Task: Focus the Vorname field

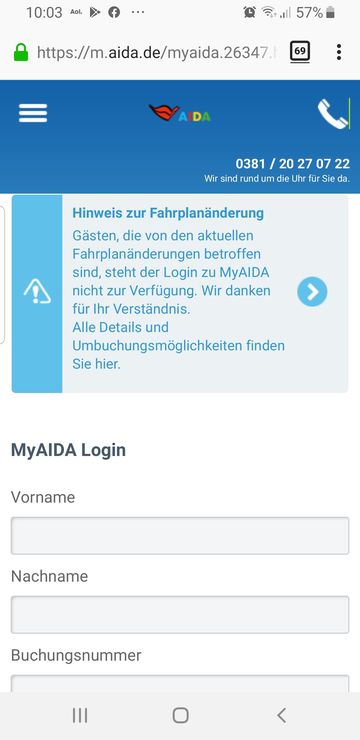Action: [x=180, y=536]
